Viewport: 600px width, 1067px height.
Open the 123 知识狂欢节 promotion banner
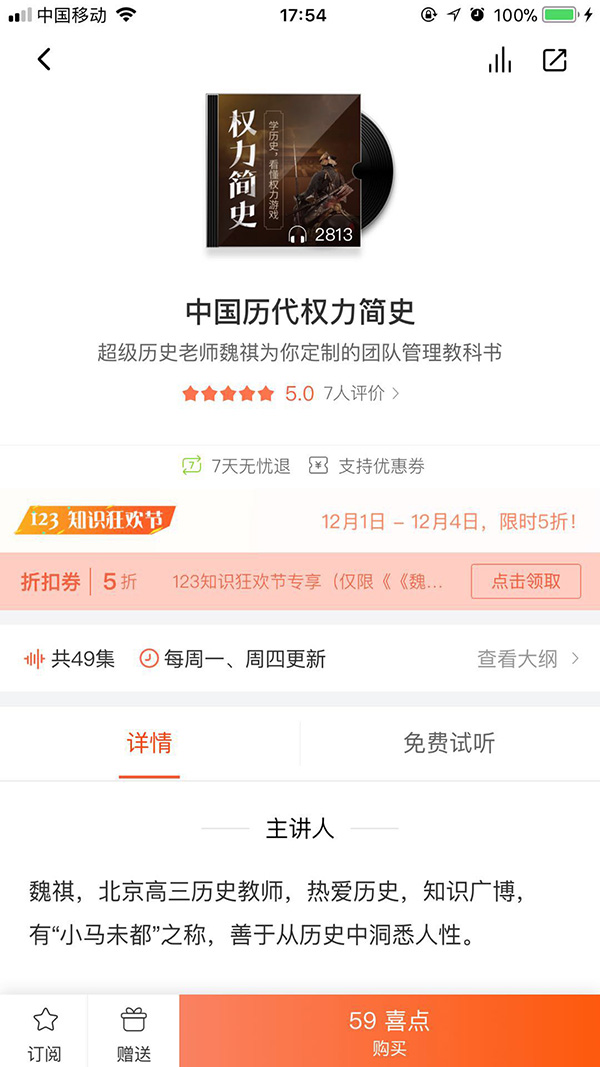coord(300,521)
